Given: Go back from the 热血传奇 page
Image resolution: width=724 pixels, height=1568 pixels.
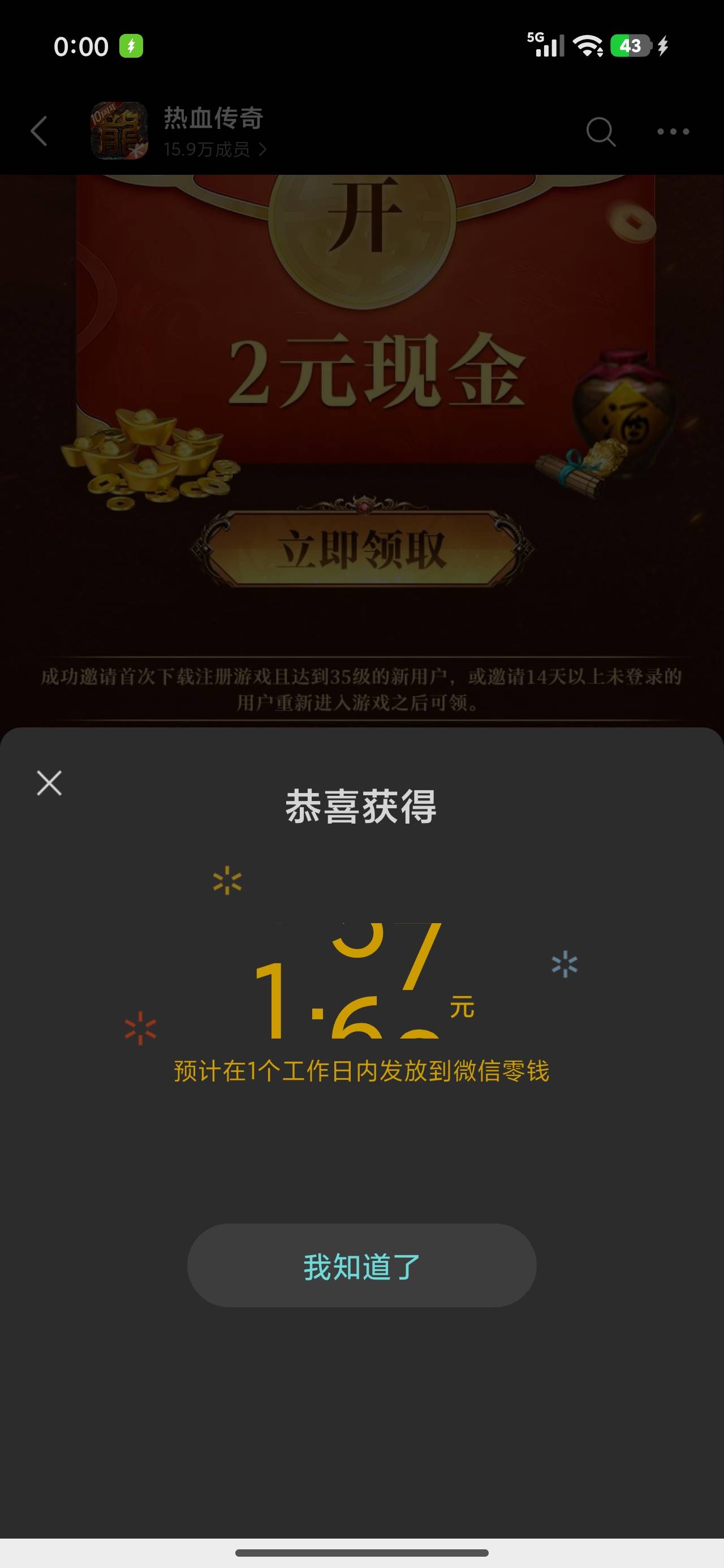Looking at the screenshot, I should pos(39,131).
